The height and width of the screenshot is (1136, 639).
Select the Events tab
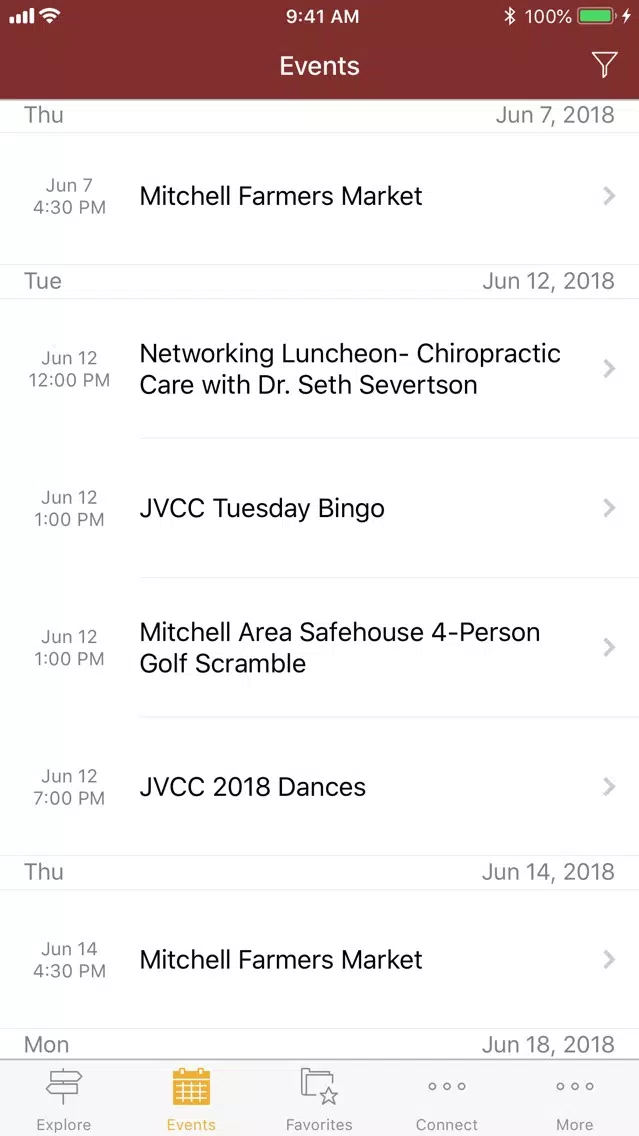(191, 1099)
